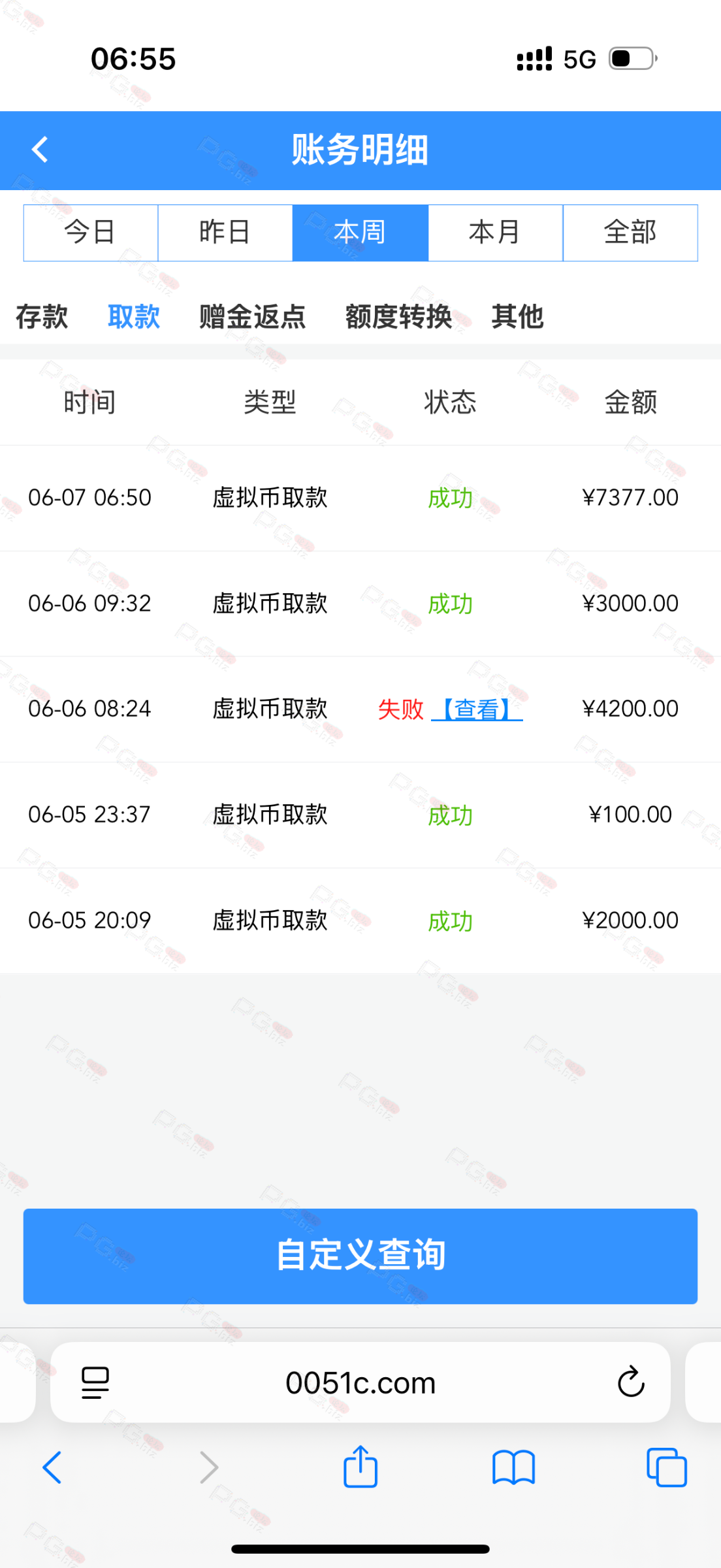Select the 昨日 date filter

click(x=225, y=233)
